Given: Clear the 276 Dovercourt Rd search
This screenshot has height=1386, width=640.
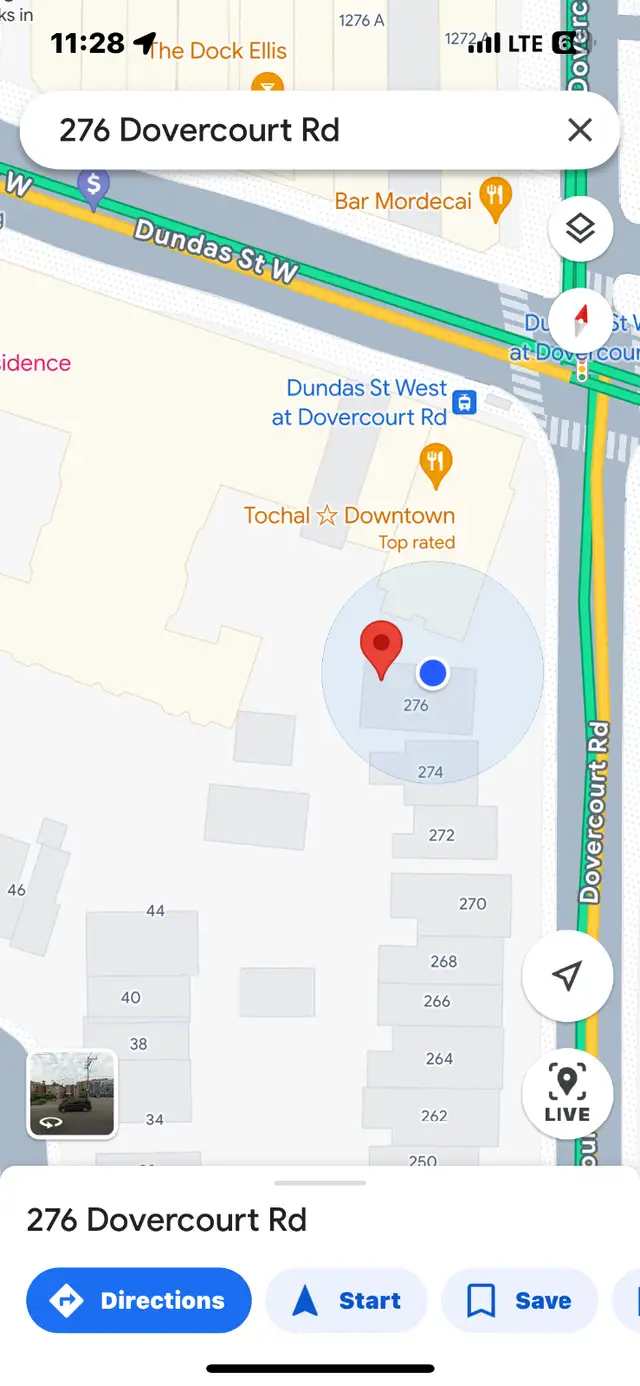Looking at the screenshot, I should coord(580,130).
